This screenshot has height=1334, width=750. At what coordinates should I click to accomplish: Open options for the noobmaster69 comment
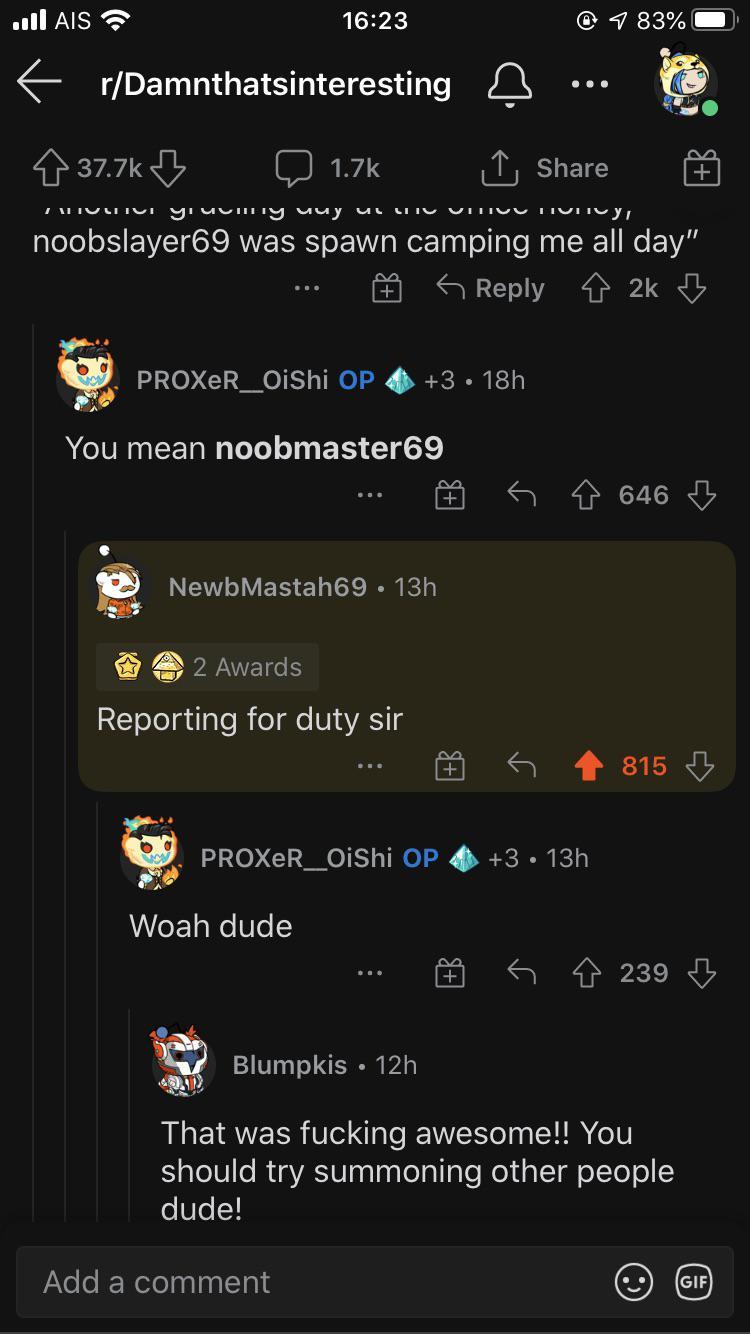[x=371, y=494]
